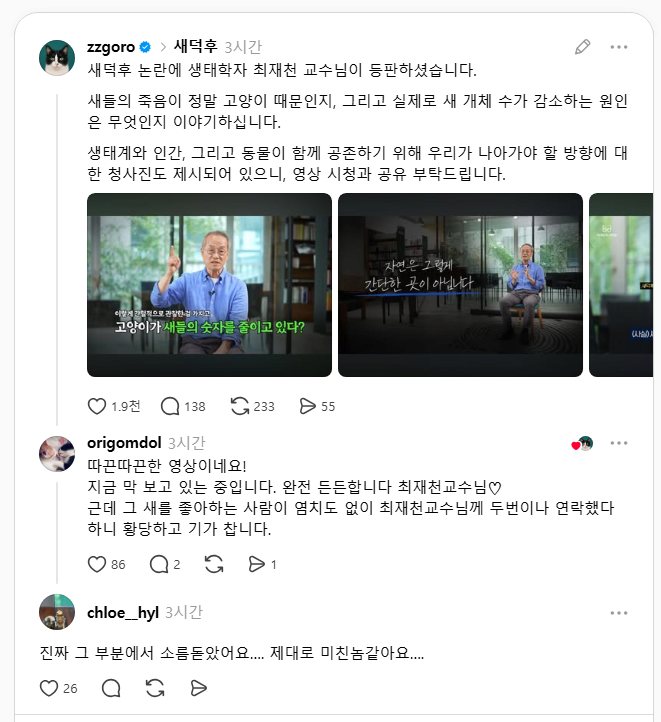Open the first video image in zzgoro's post

point(209,285)
